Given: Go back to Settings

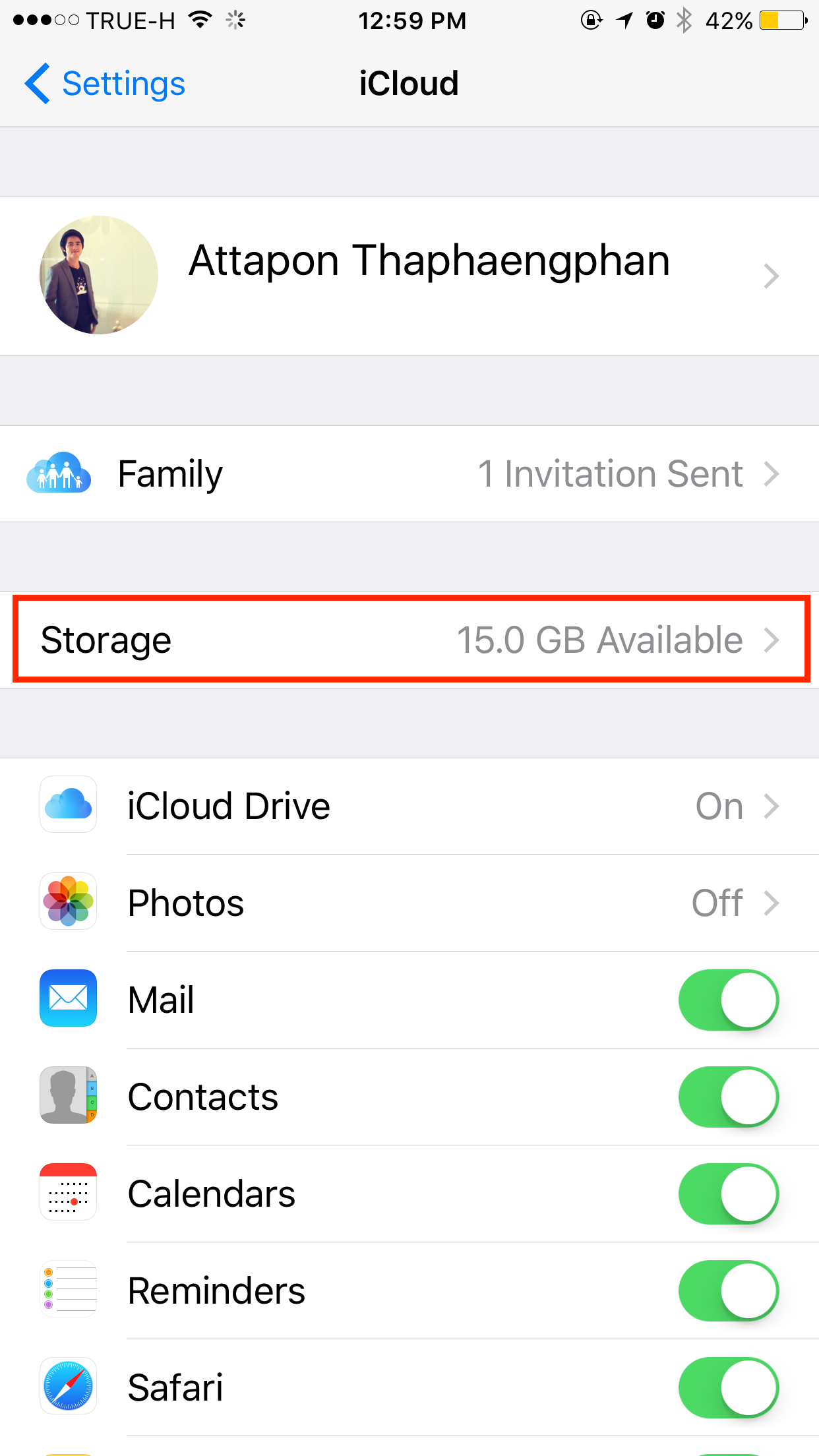Looking at the screenshot, I should point(106,84).
